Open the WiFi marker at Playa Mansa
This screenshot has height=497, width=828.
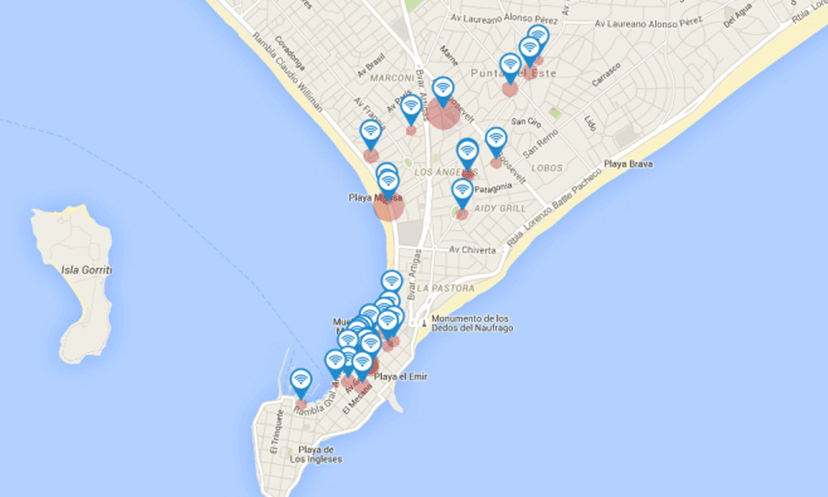(x=388, y=183)
